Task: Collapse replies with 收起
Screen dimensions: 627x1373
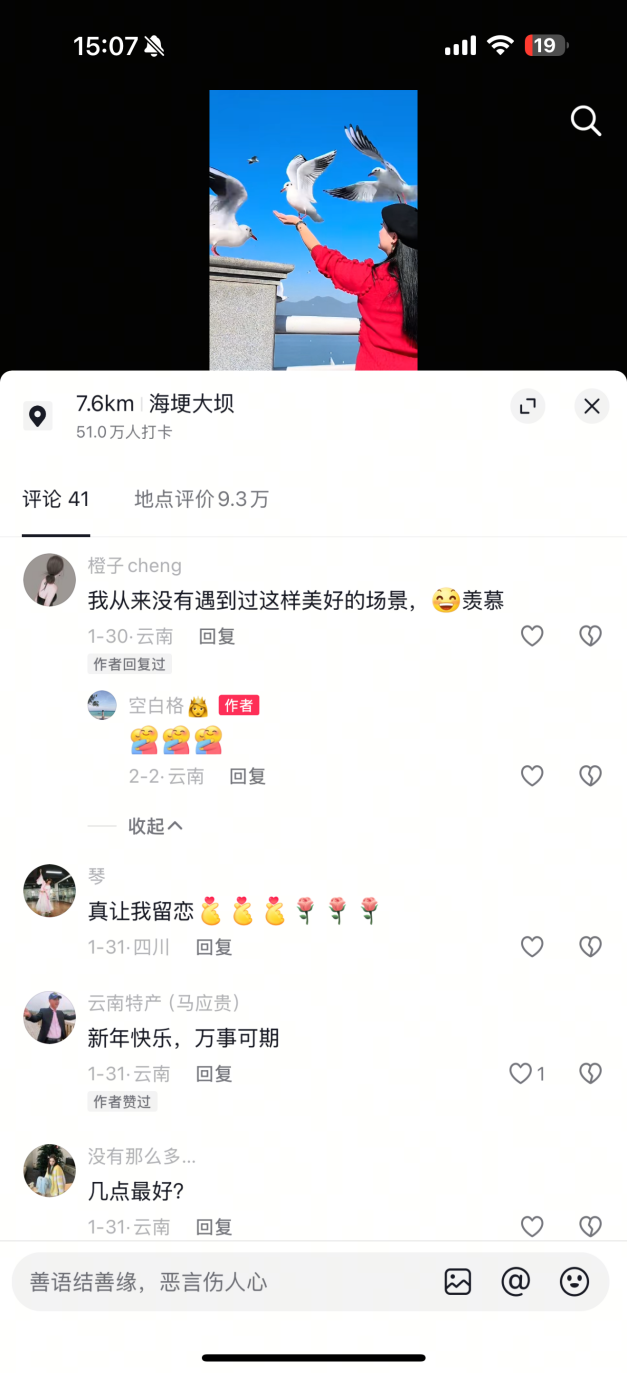Action: tap(156, 826)
